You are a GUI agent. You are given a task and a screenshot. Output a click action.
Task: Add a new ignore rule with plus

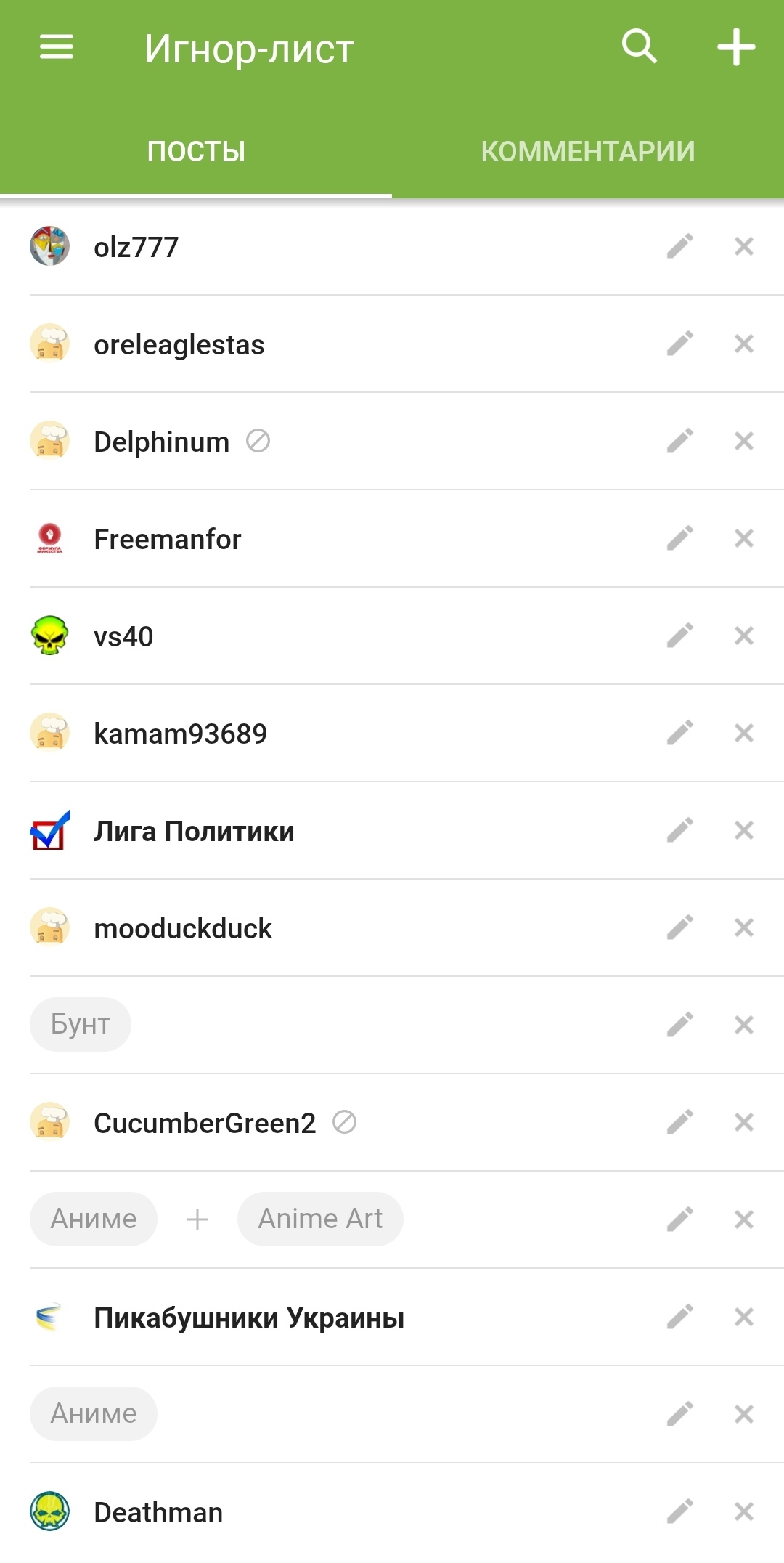point(736,48)
